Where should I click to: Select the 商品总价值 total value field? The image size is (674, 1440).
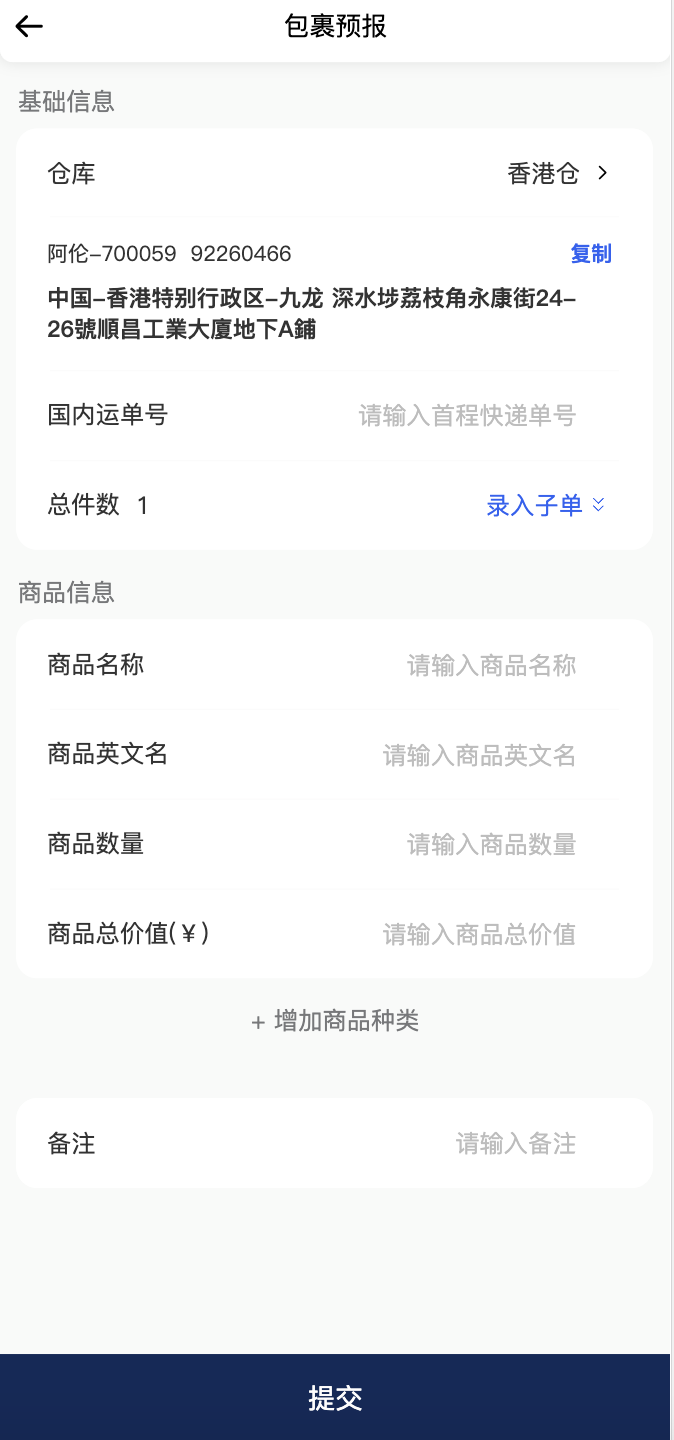coord(479,935)
